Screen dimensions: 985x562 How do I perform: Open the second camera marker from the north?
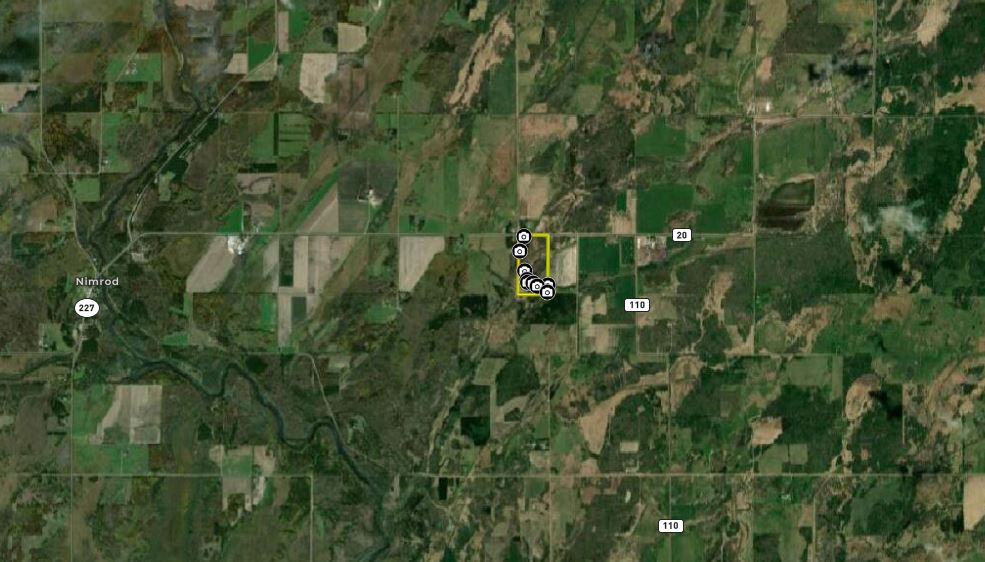coord(519,250)
